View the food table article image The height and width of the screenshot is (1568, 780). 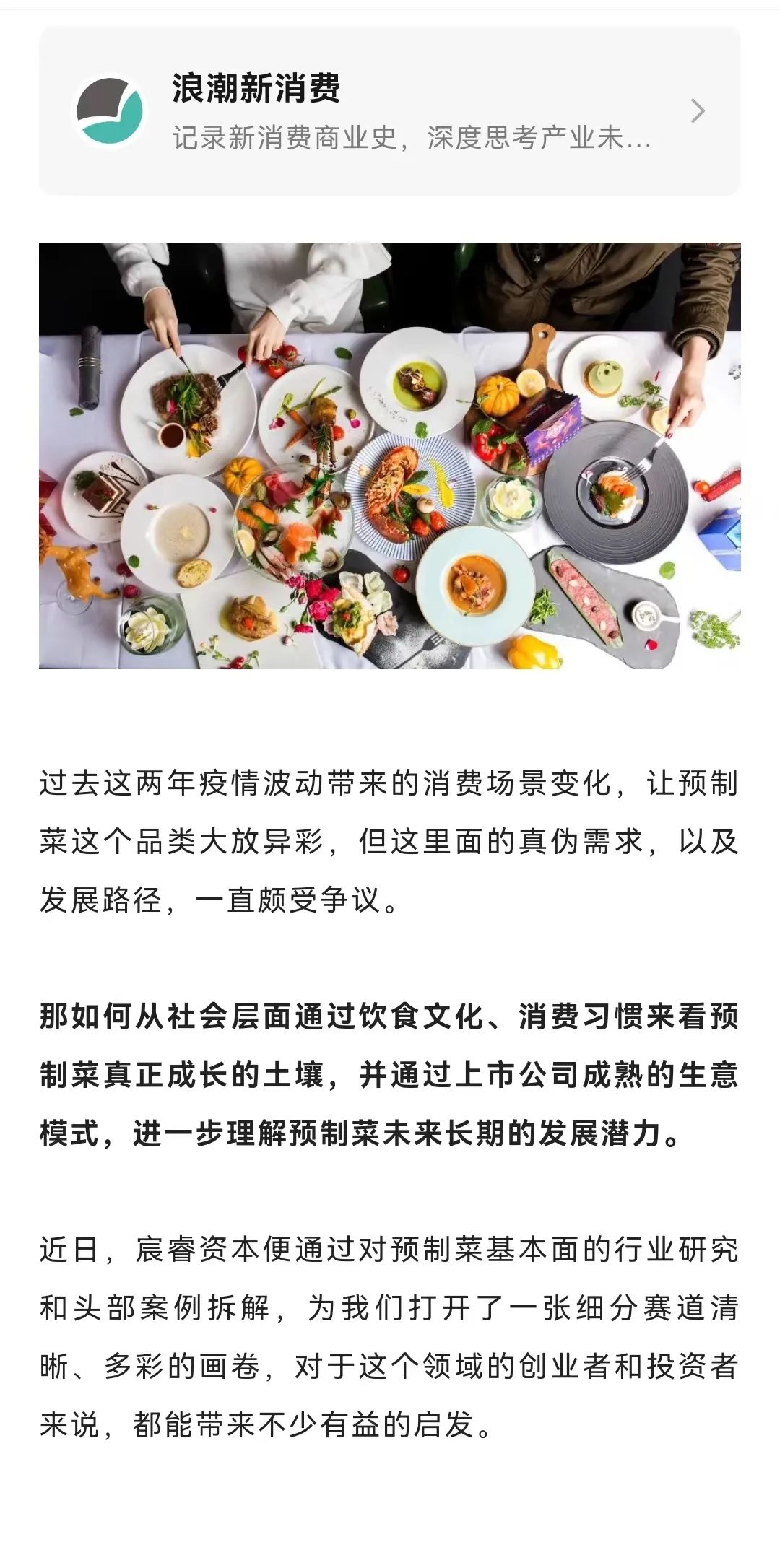390,456
